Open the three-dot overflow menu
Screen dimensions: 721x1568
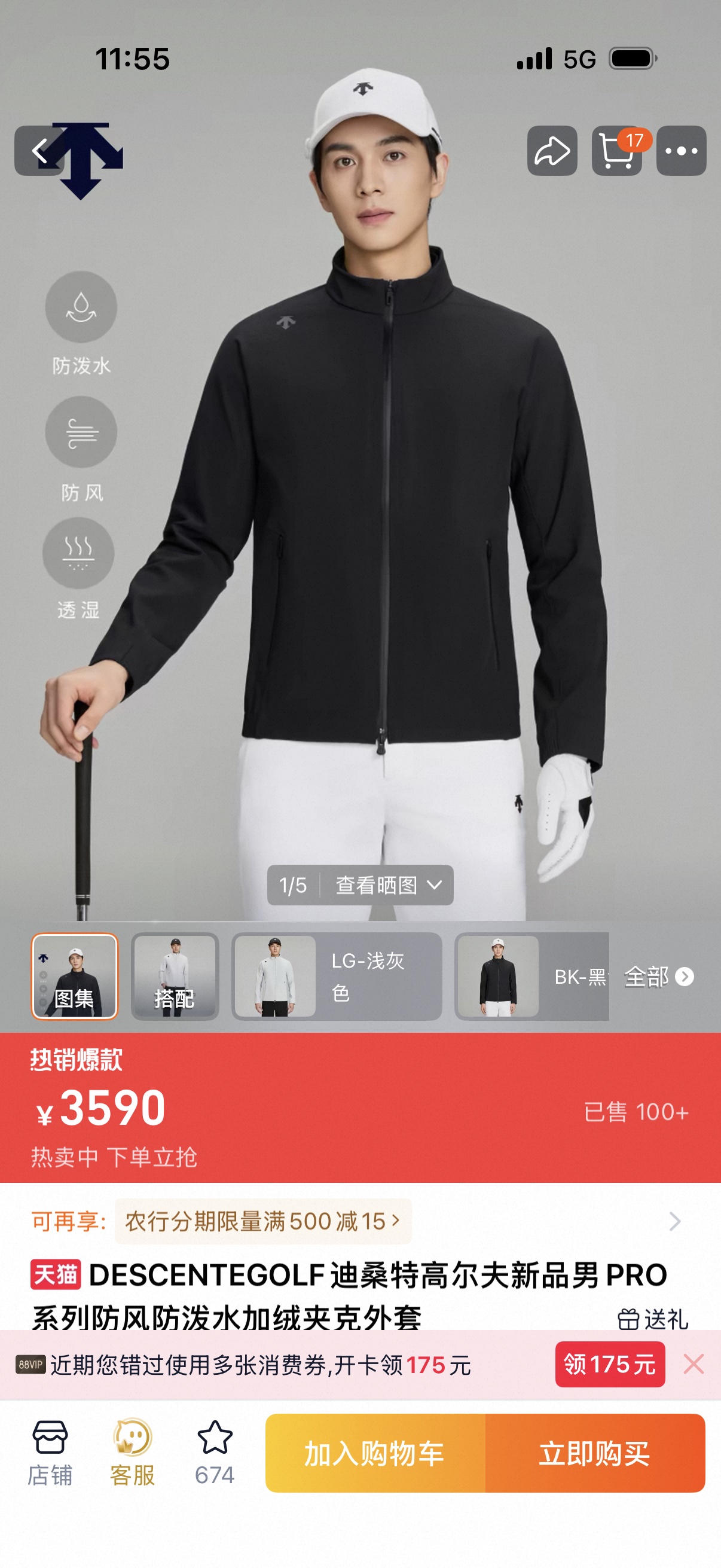[x=681, y=150]
